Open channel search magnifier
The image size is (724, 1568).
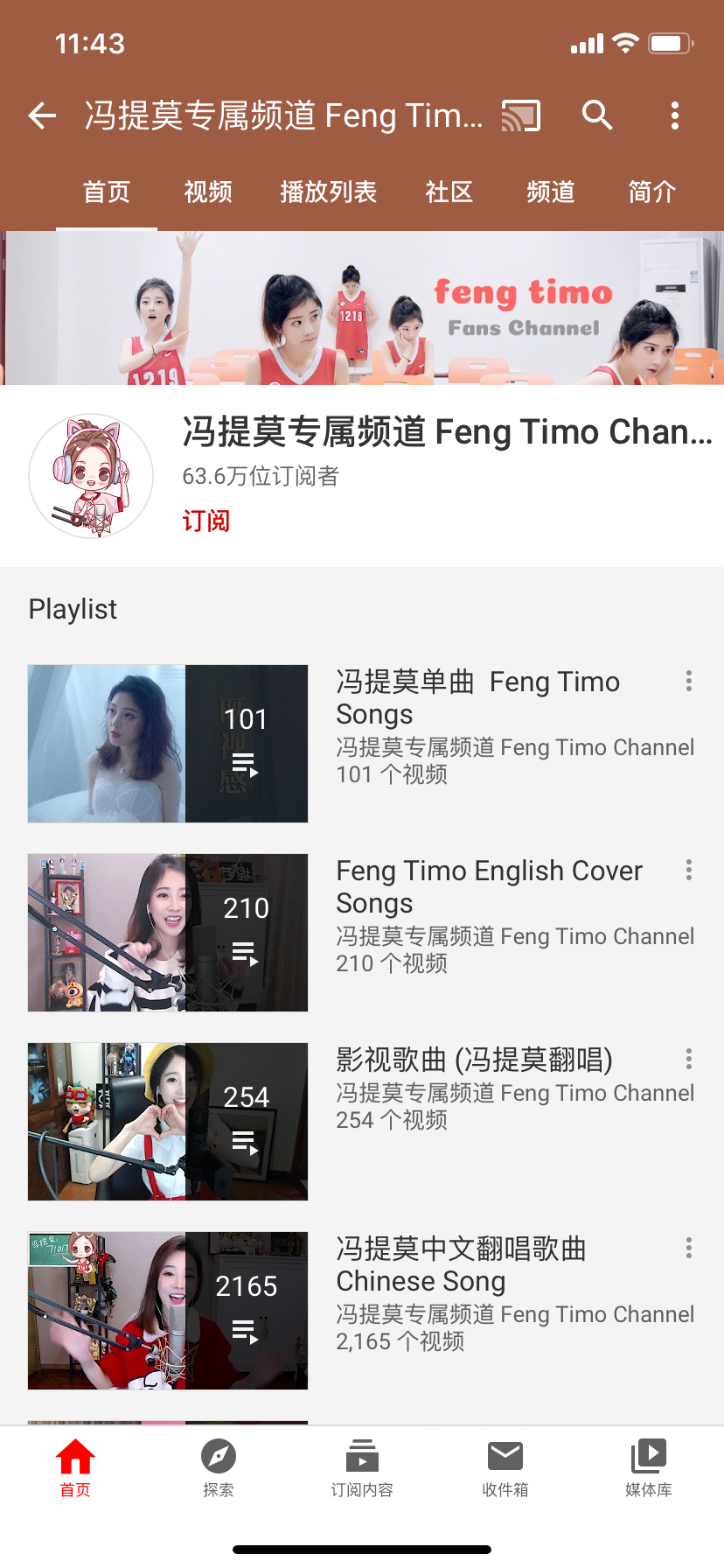[x=598, y=115]
